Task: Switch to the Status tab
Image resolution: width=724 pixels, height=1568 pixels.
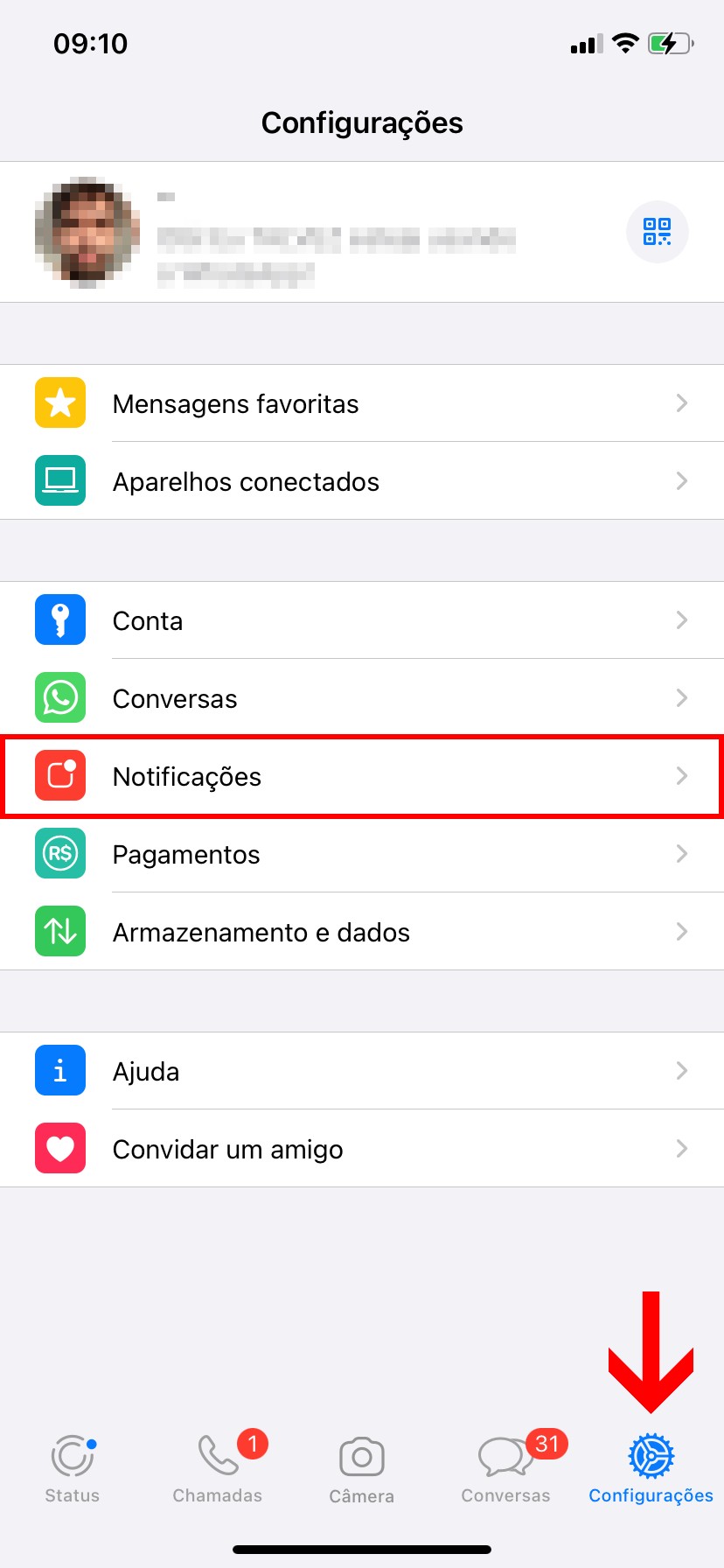Action: [73, 1468]
